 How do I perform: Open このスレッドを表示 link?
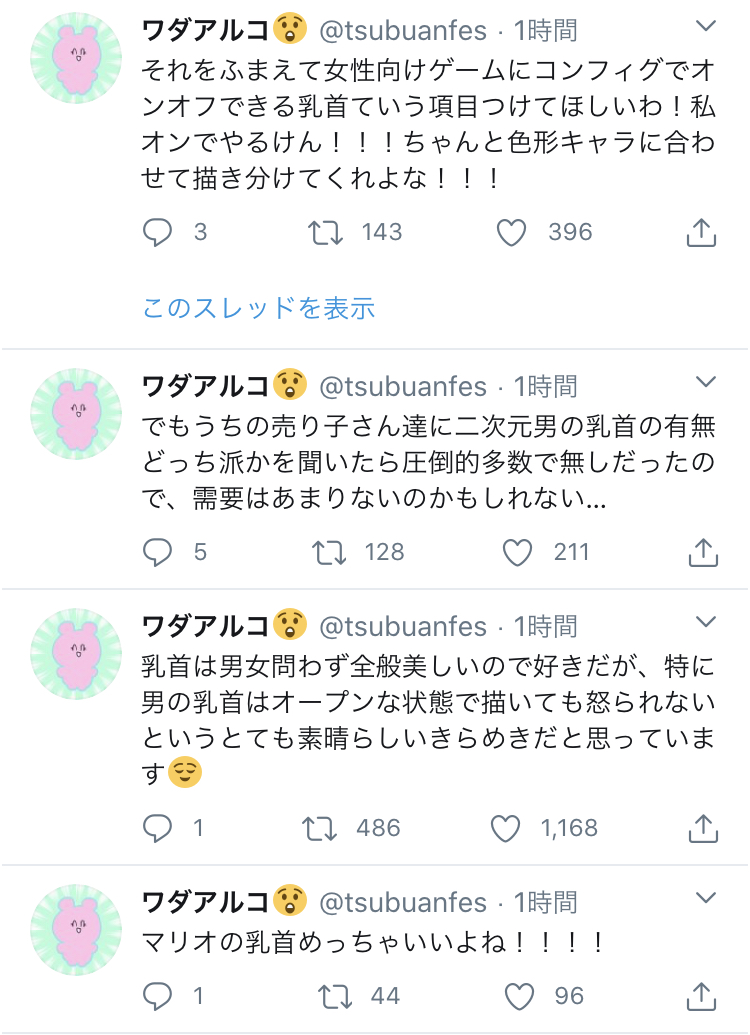pyautogui.click(x=258, y=308)
